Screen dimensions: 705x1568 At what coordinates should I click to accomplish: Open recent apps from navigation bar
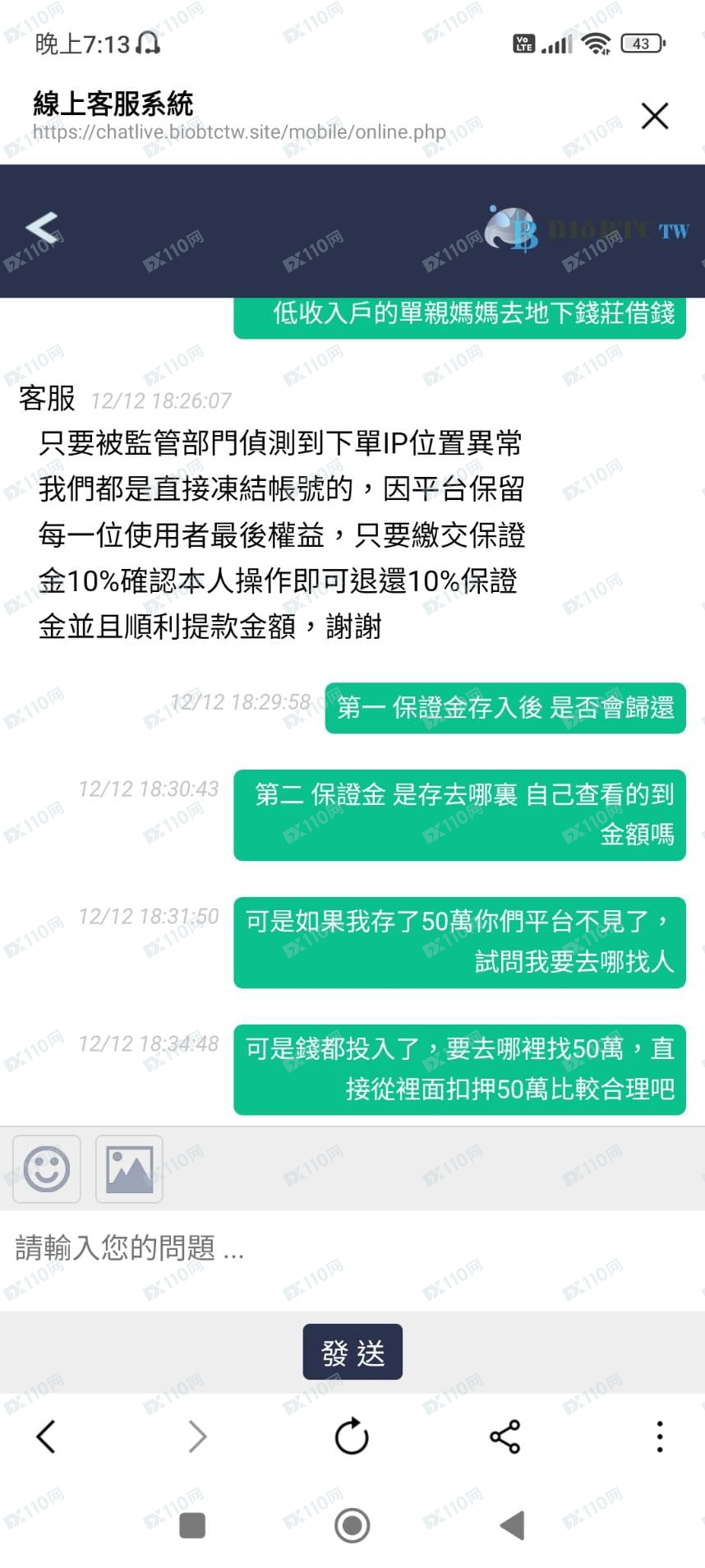(x=192, y=1525)
